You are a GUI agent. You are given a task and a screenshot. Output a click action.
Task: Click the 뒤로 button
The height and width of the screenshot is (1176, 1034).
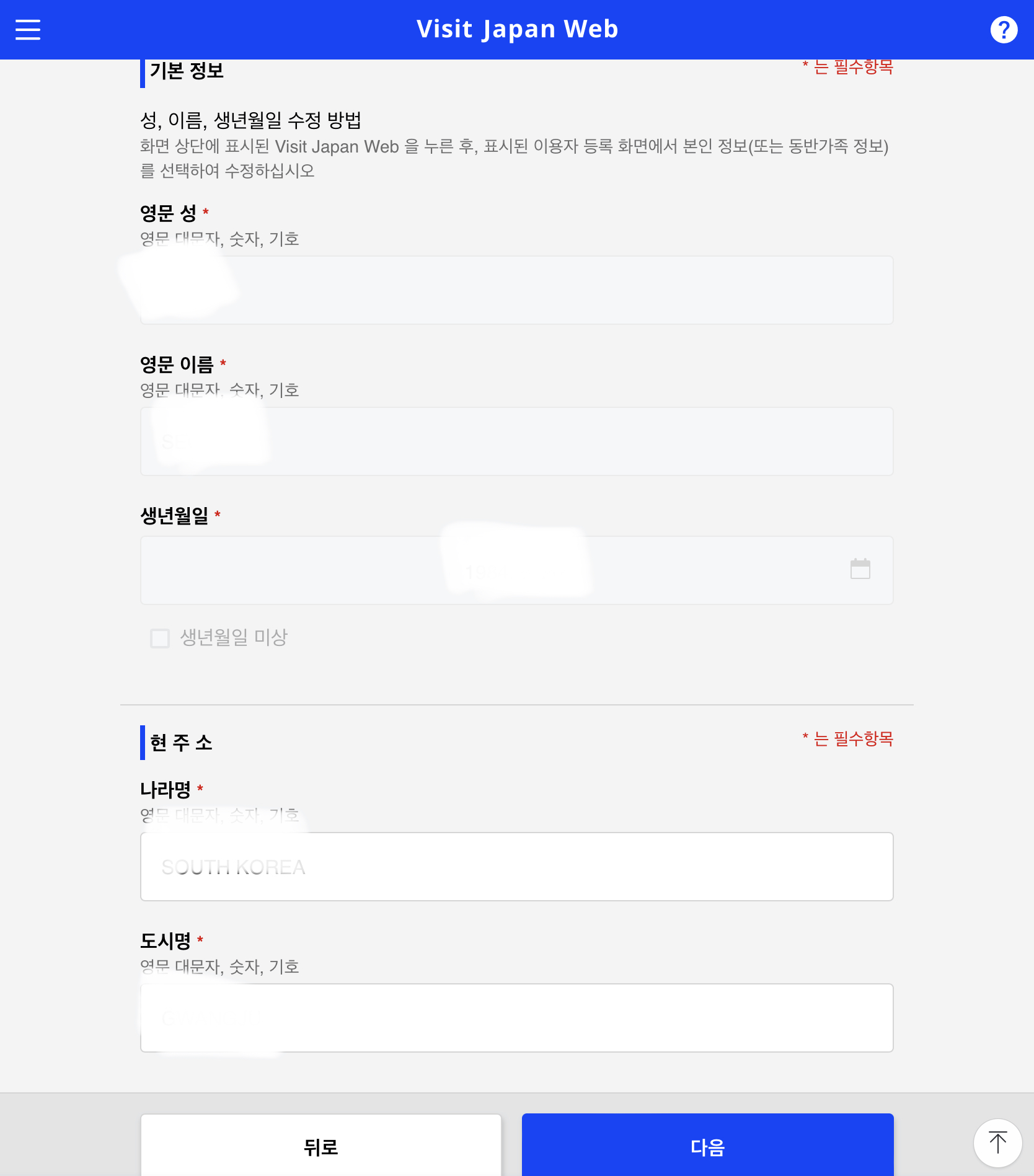tap(320, 1147)
